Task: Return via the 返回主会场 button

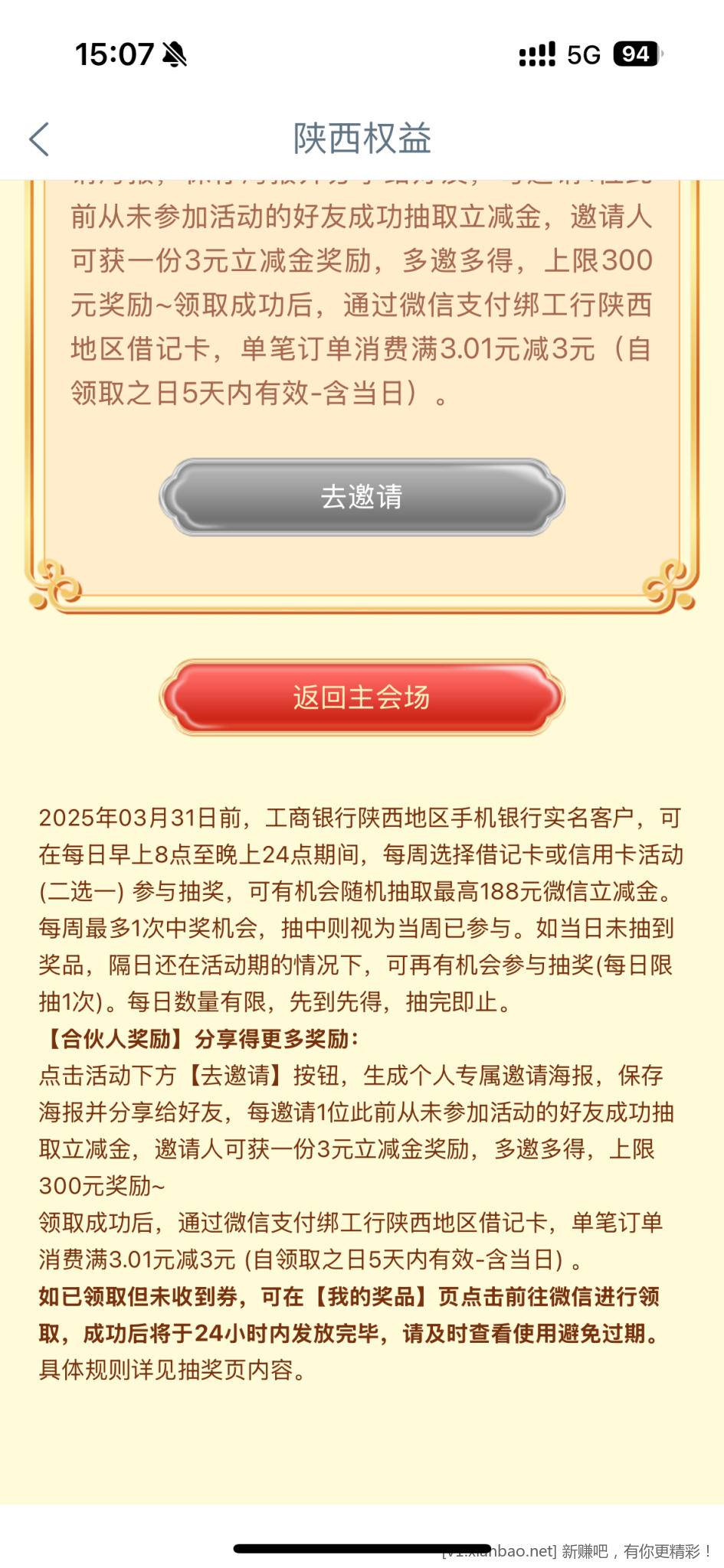Action: (x=362, y=697)
